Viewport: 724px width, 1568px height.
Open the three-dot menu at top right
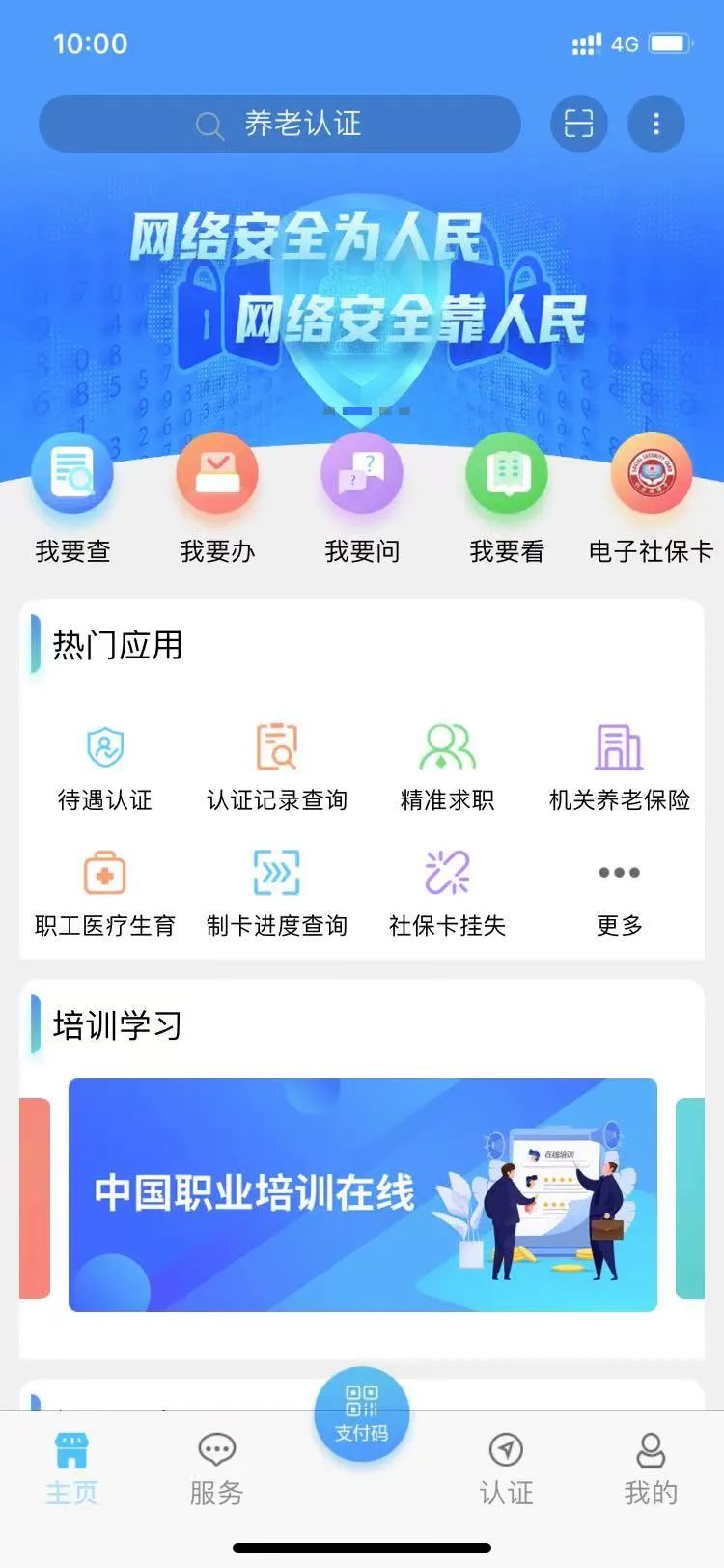(x=656, y=124)
